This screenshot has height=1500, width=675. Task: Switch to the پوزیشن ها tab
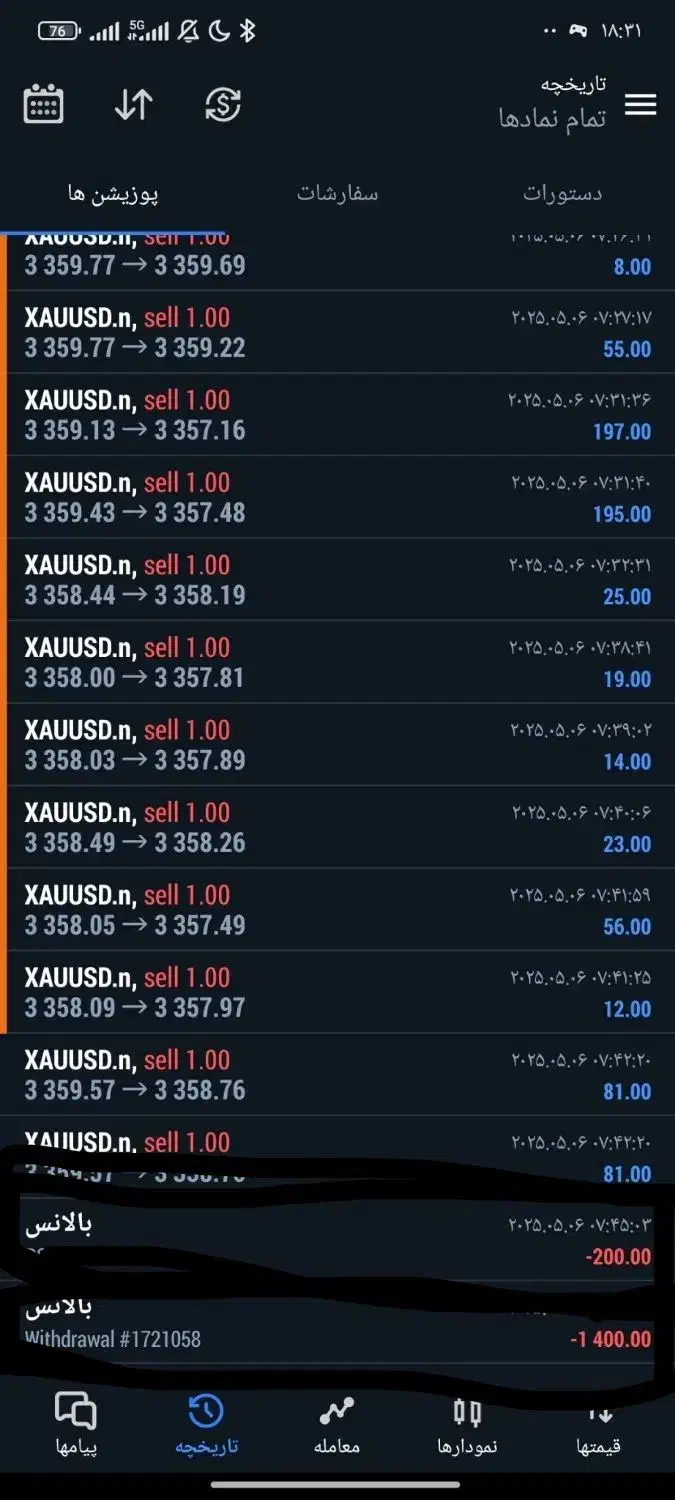113,194
